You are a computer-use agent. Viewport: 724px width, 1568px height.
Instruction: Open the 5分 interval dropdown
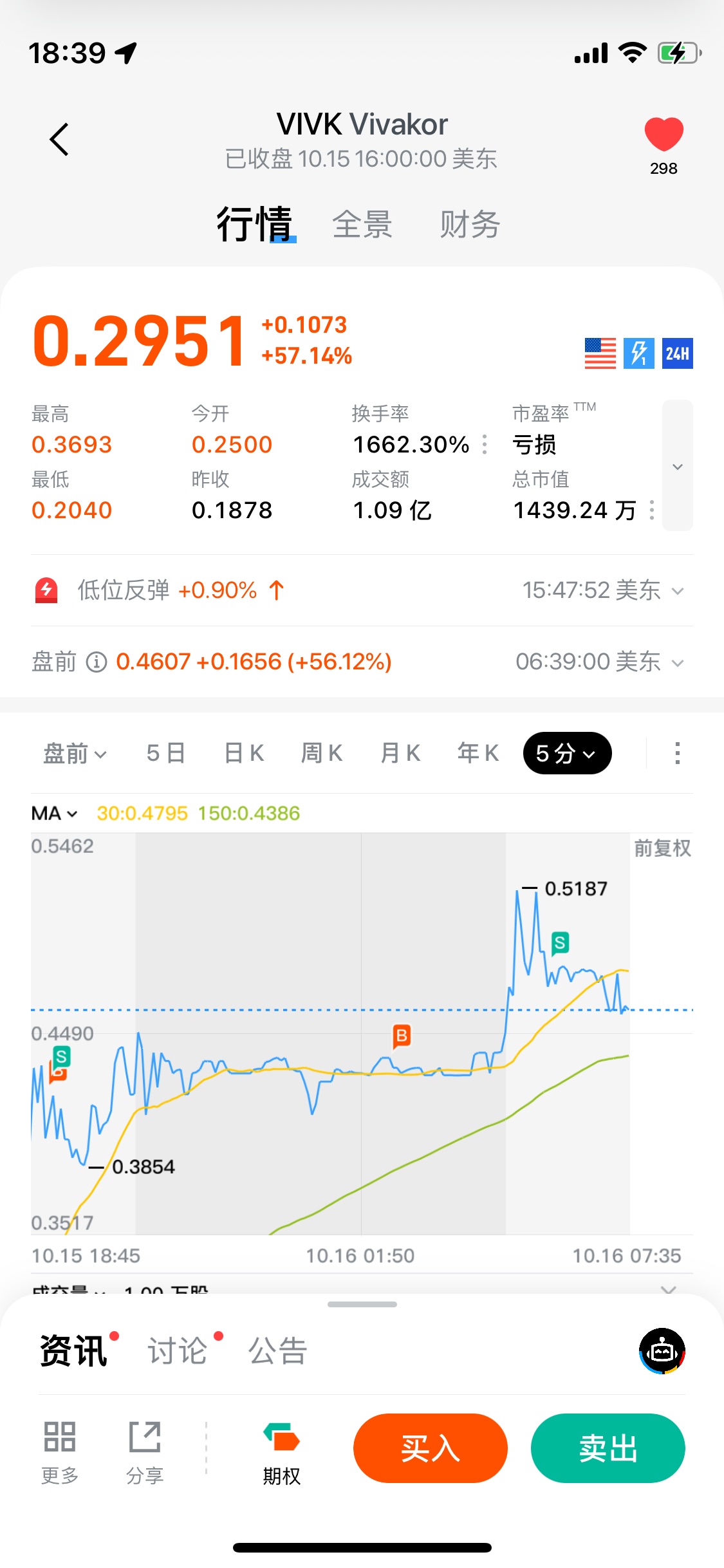567,753
